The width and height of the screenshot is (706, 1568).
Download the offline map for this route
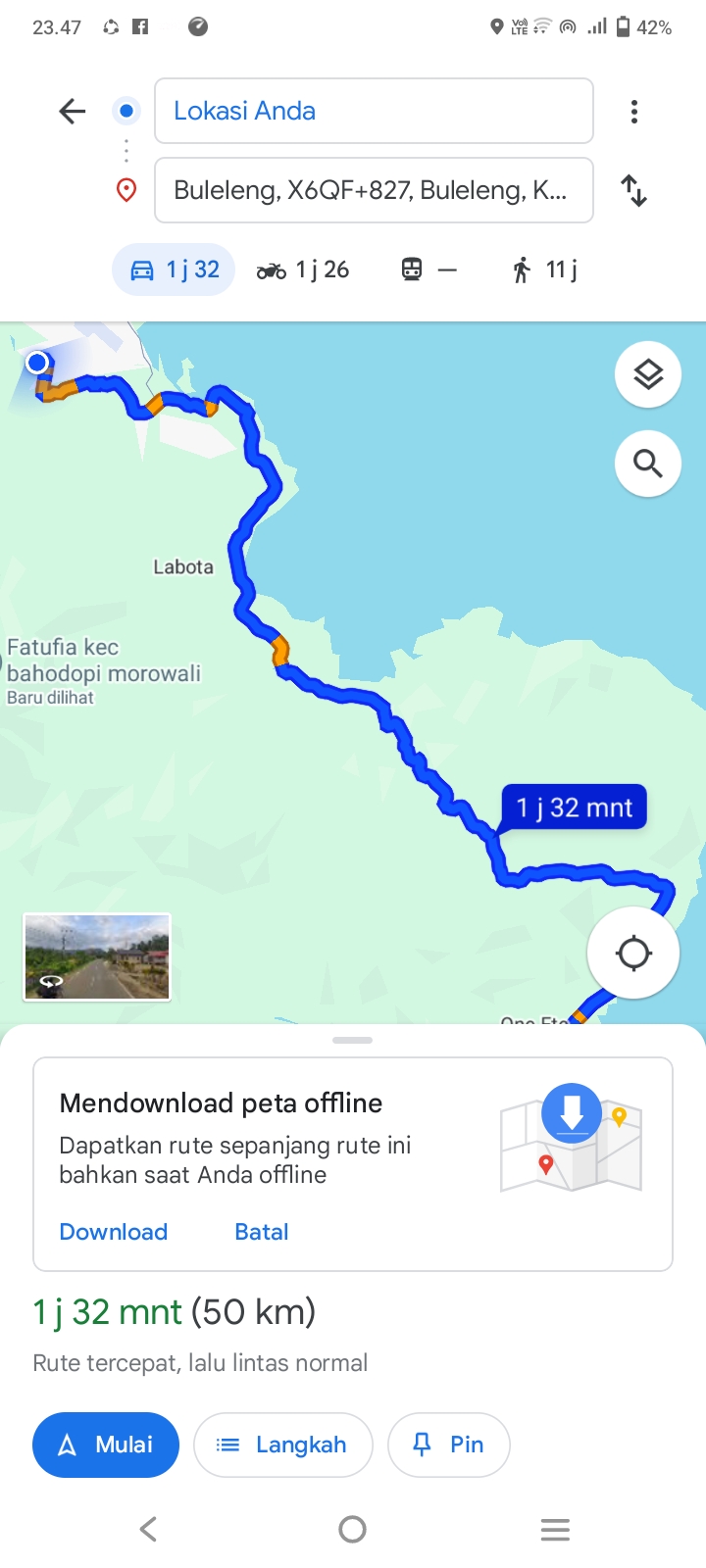pyautogui.click(x=114, y=1232)
